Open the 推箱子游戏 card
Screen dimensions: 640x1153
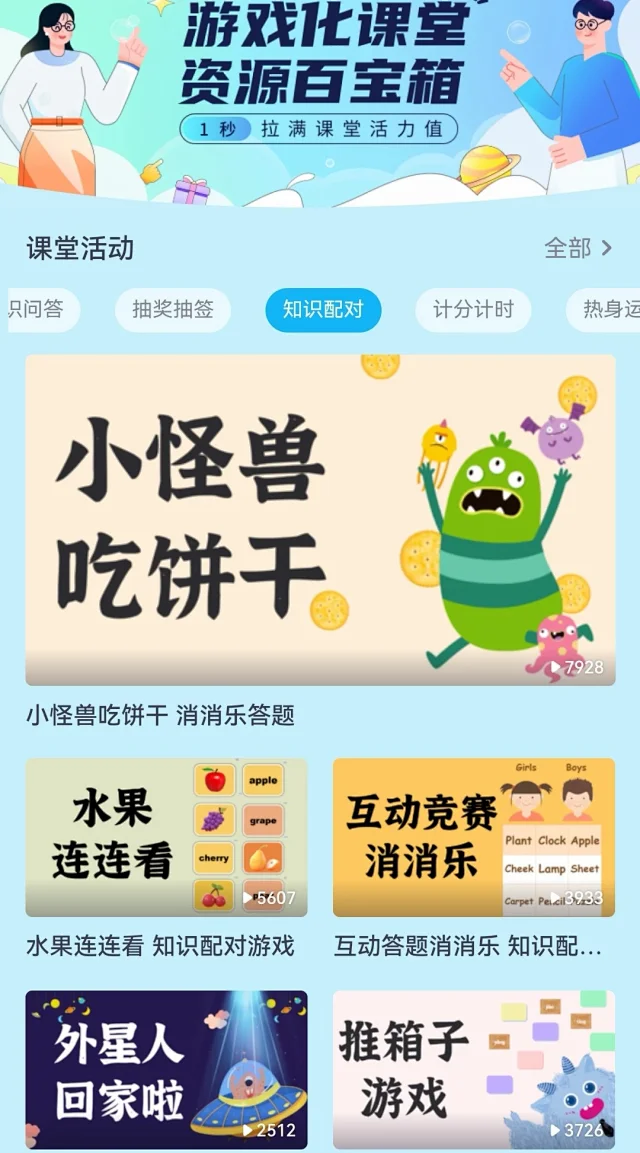(474, 1069)
